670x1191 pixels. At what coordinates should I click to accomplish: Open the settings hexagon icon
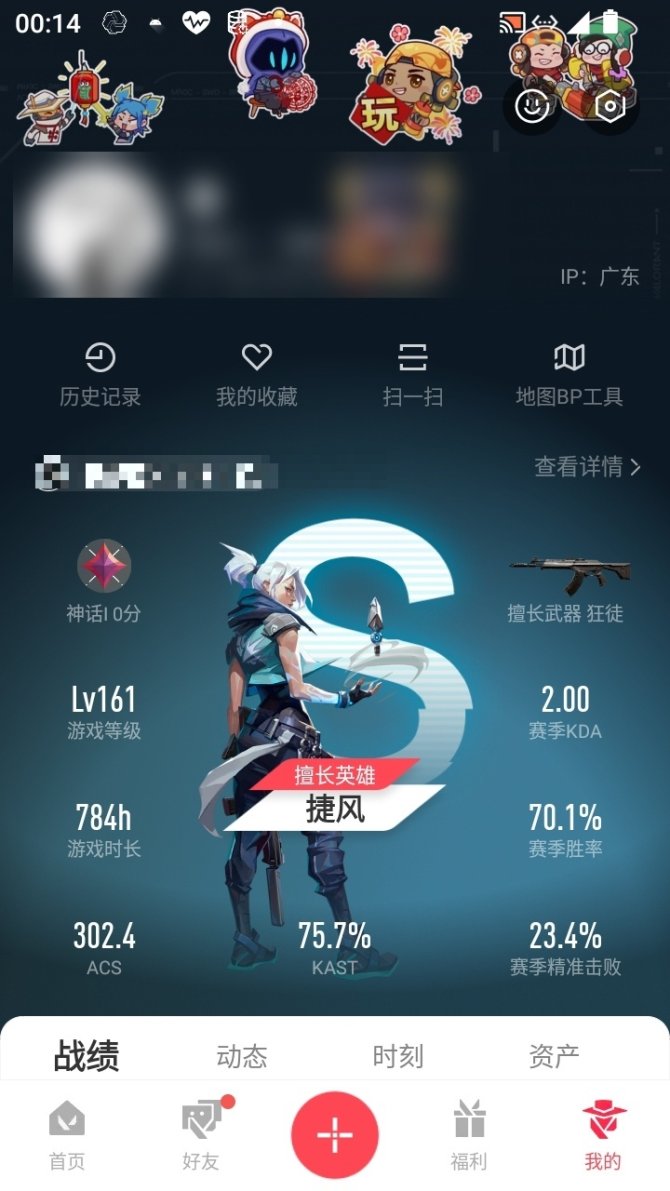click(x=610, y=106)
